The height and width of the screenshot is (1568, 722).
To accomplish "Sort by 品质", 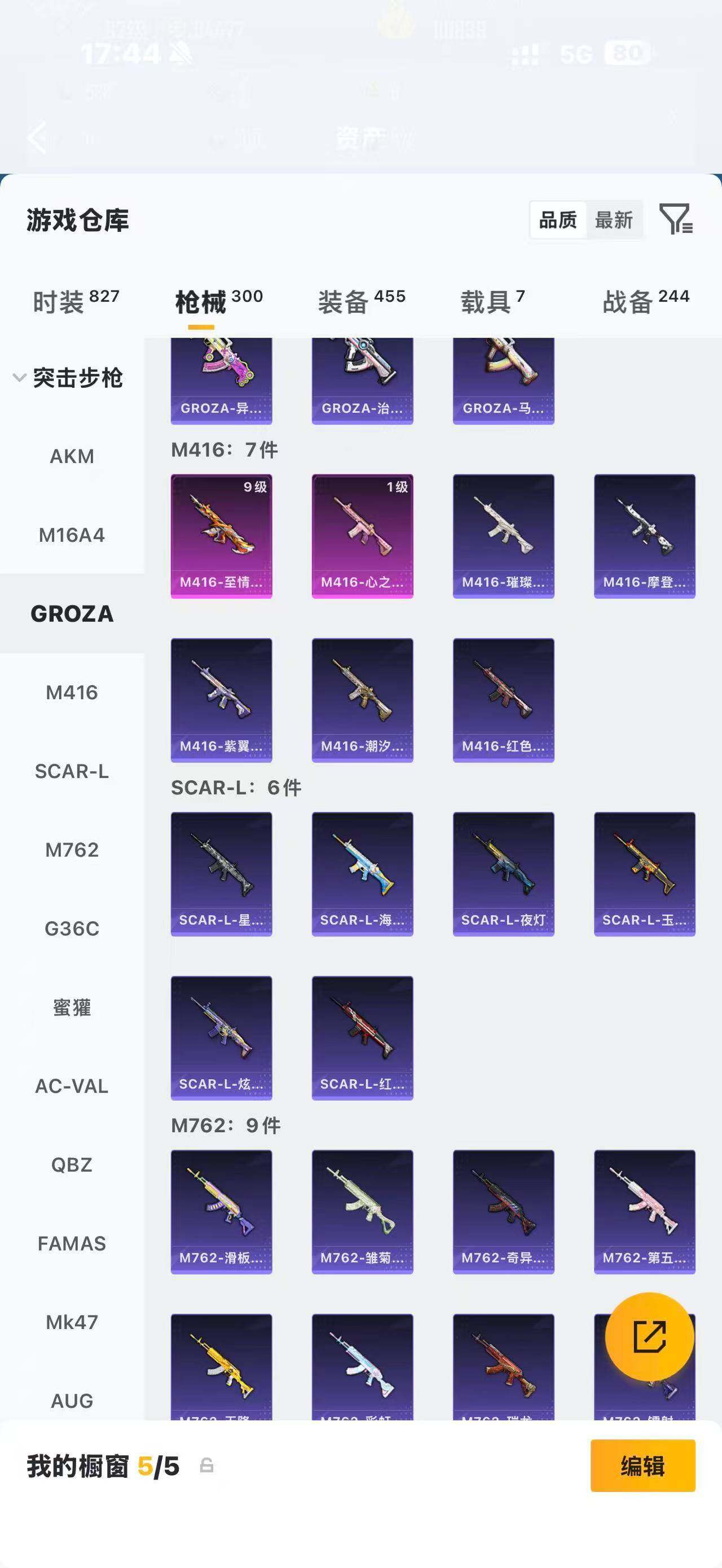I will [x=558, y=220].
